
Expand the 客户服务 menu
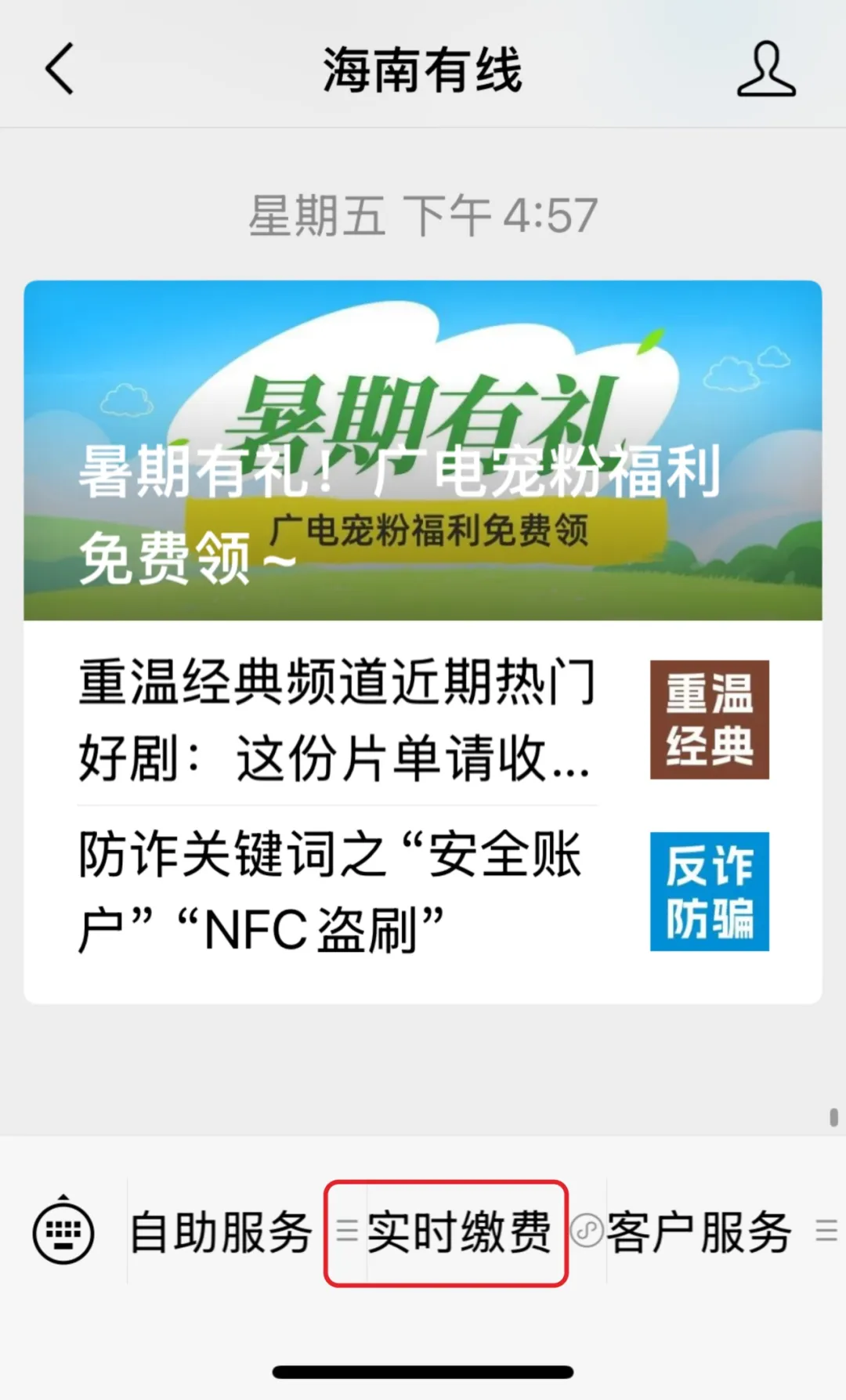(x=699, y=1232)
